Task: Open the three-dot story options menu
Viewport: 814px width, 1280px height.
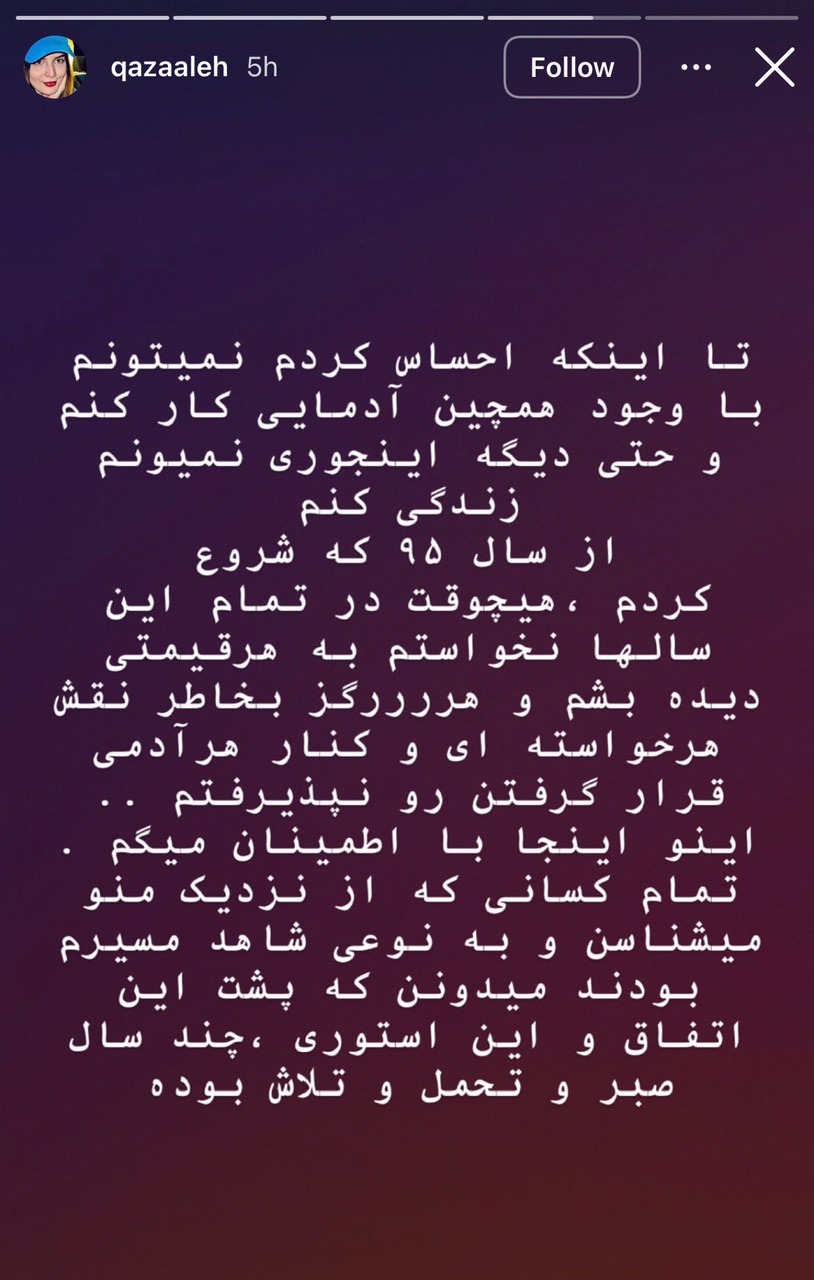Action: (695, 67)
